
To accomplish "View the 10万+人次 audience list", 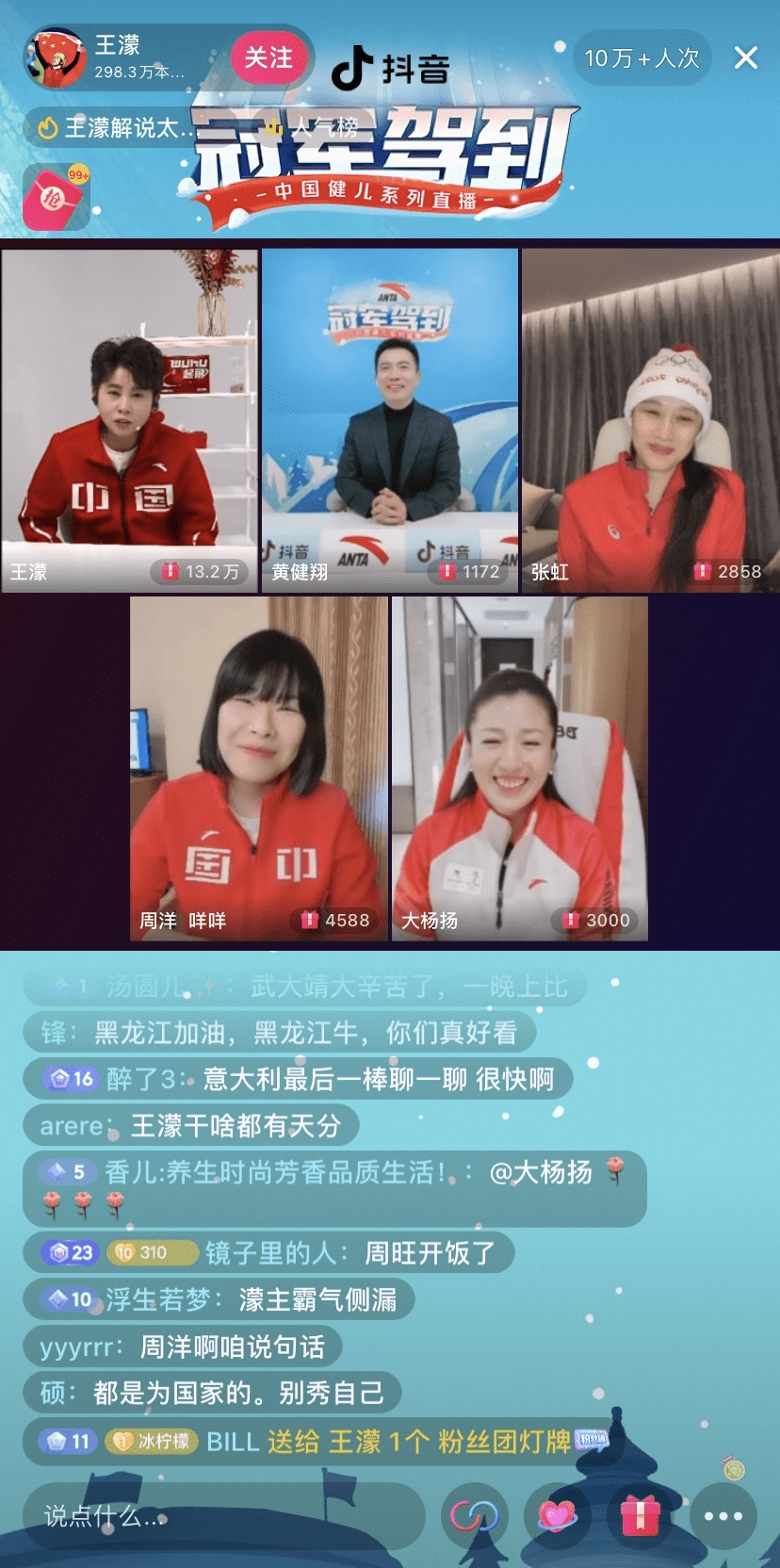I will tap(642, 58).
